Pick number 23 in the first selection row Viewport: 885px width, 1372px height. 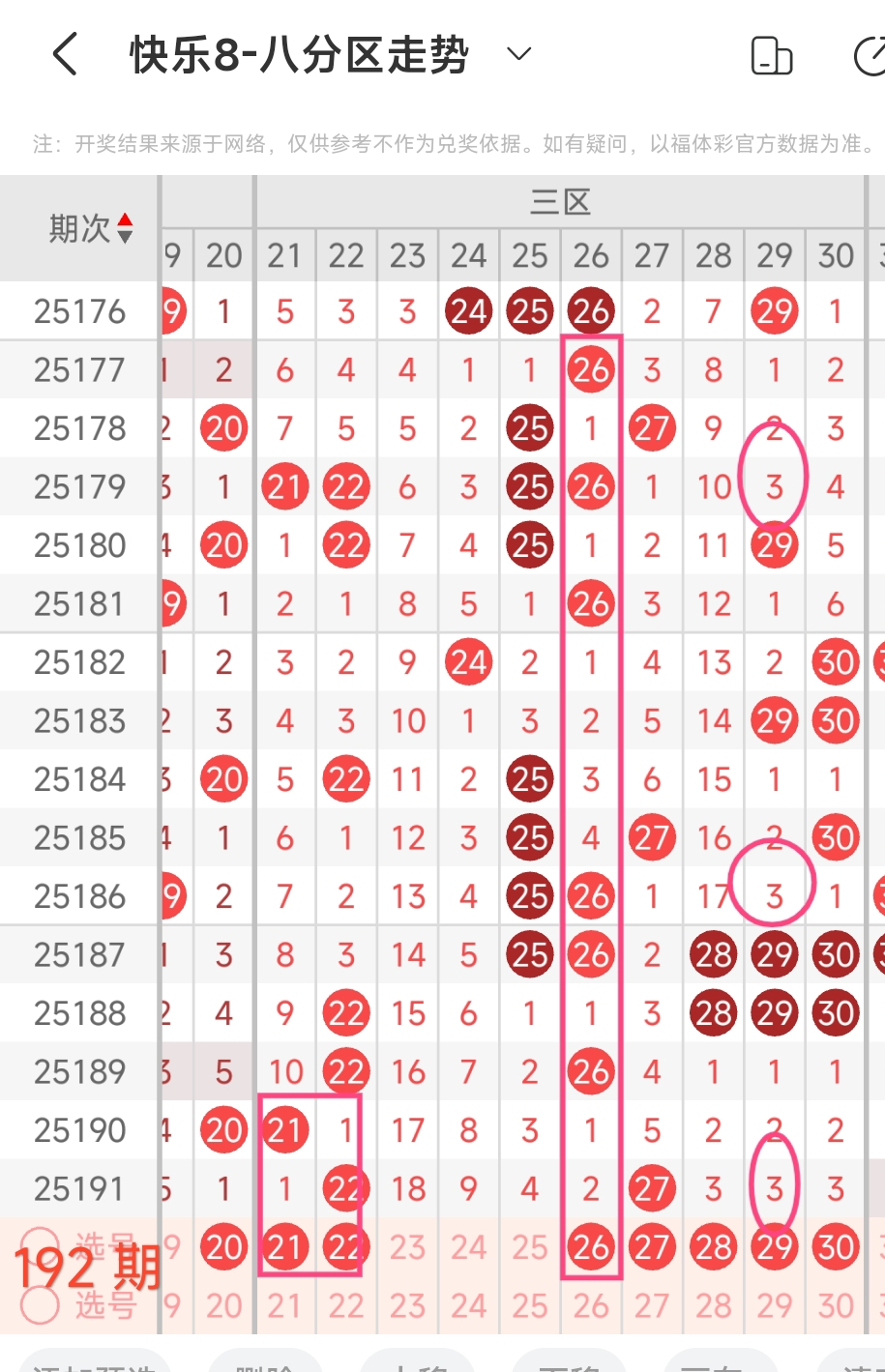407,1248
